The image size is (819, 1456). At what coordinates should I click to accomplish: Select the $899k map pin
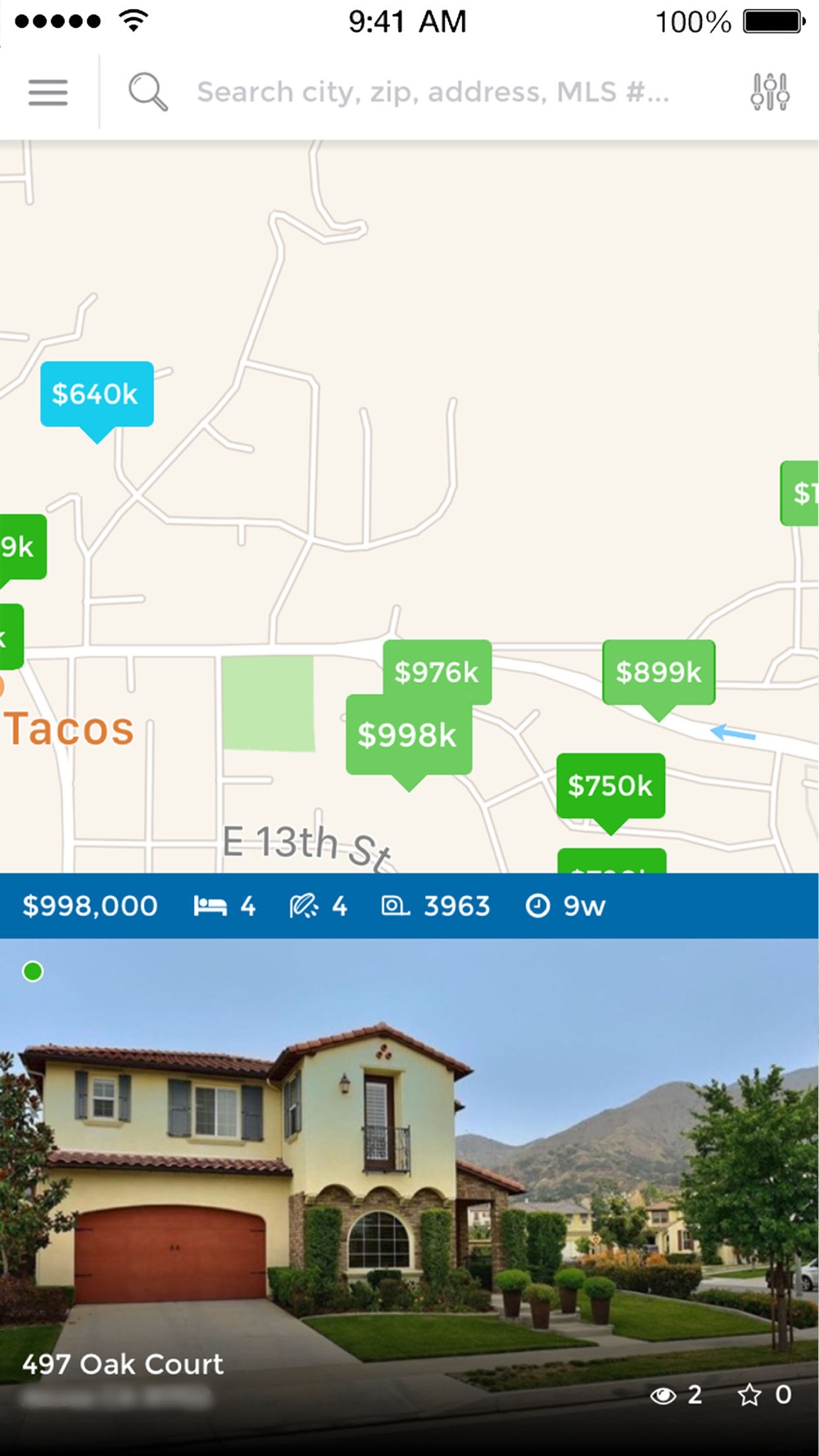point(658,672)
